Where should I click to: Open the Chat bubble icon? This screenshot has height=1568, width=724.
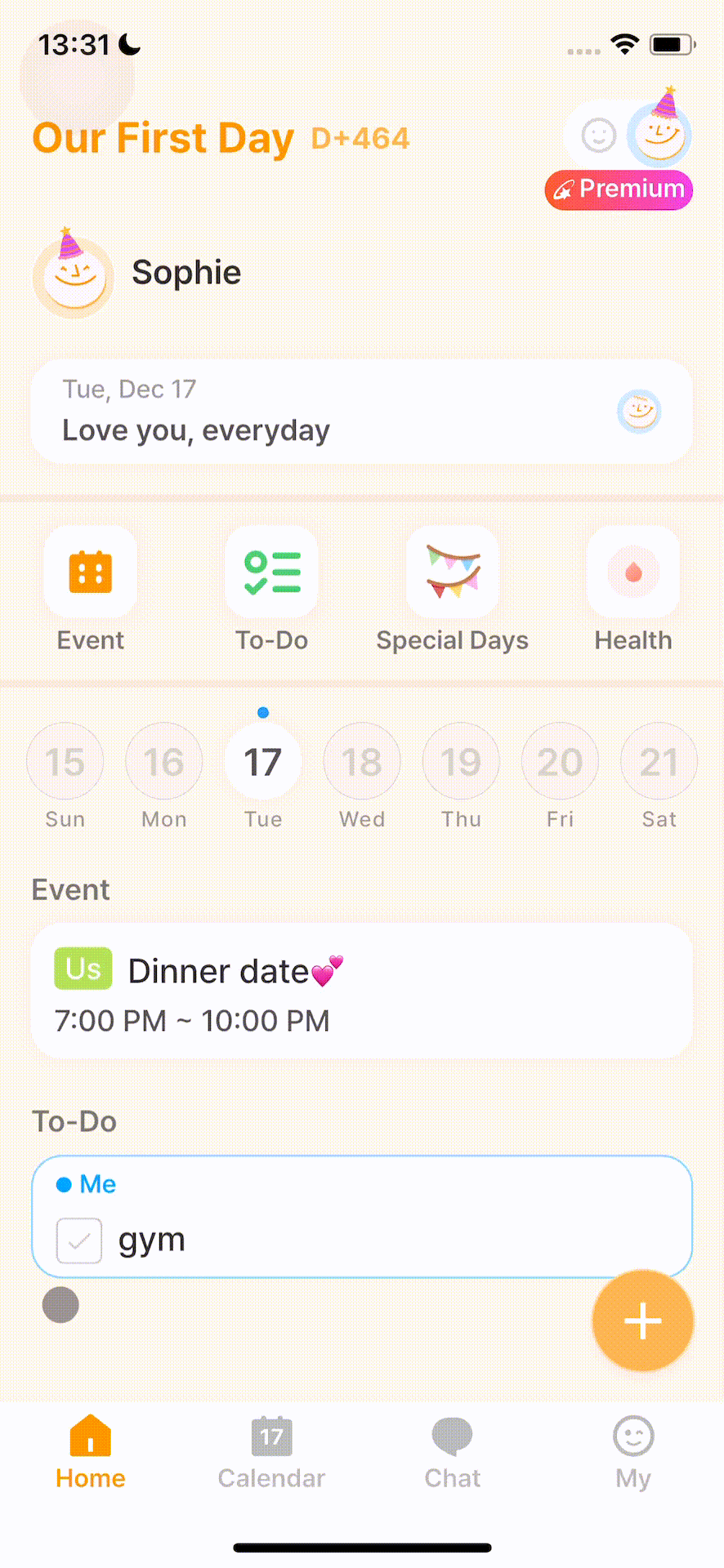coord(452,1437)
